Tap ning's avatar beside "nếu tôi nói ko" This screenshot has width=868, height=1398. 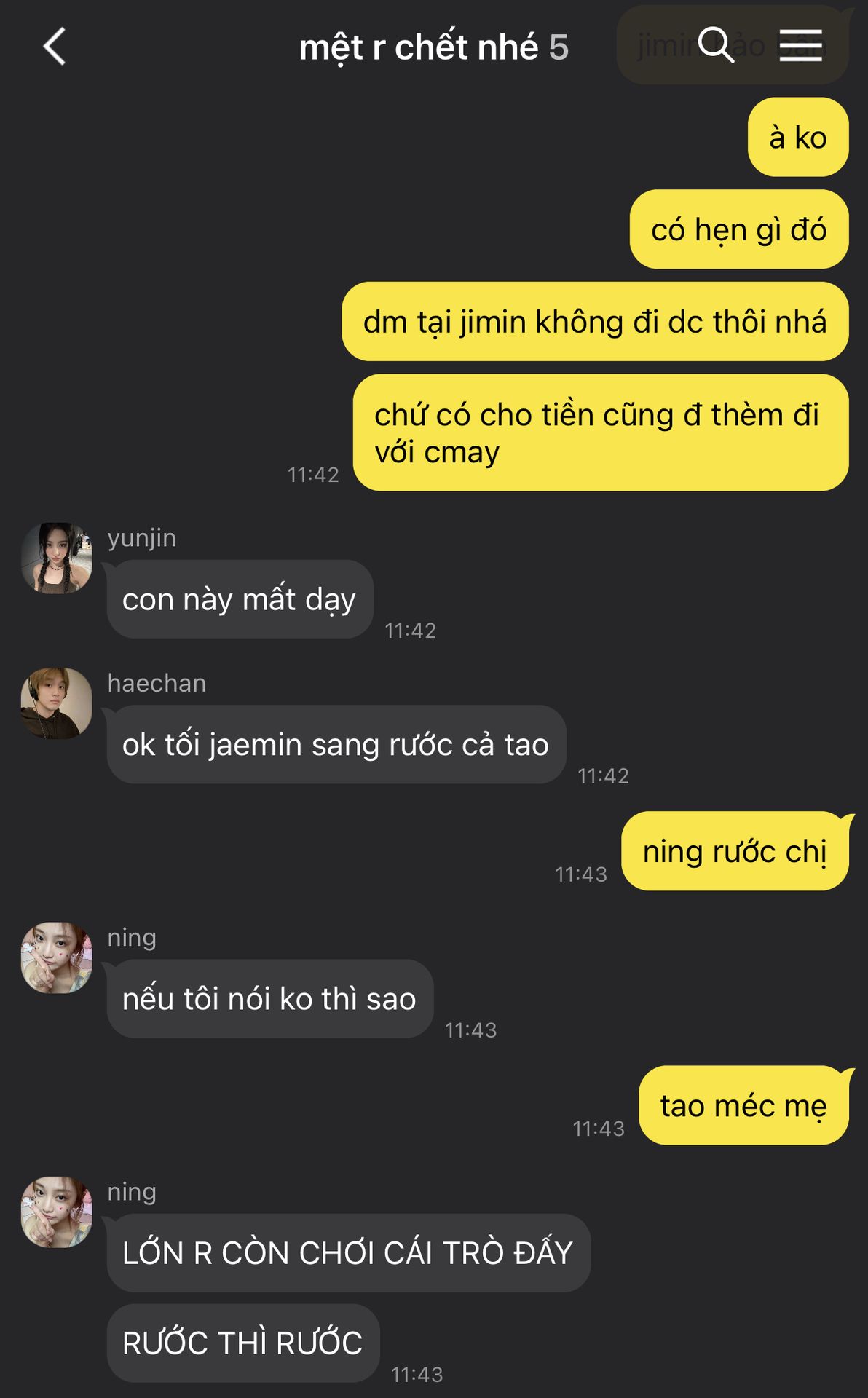tap(57, 958)
